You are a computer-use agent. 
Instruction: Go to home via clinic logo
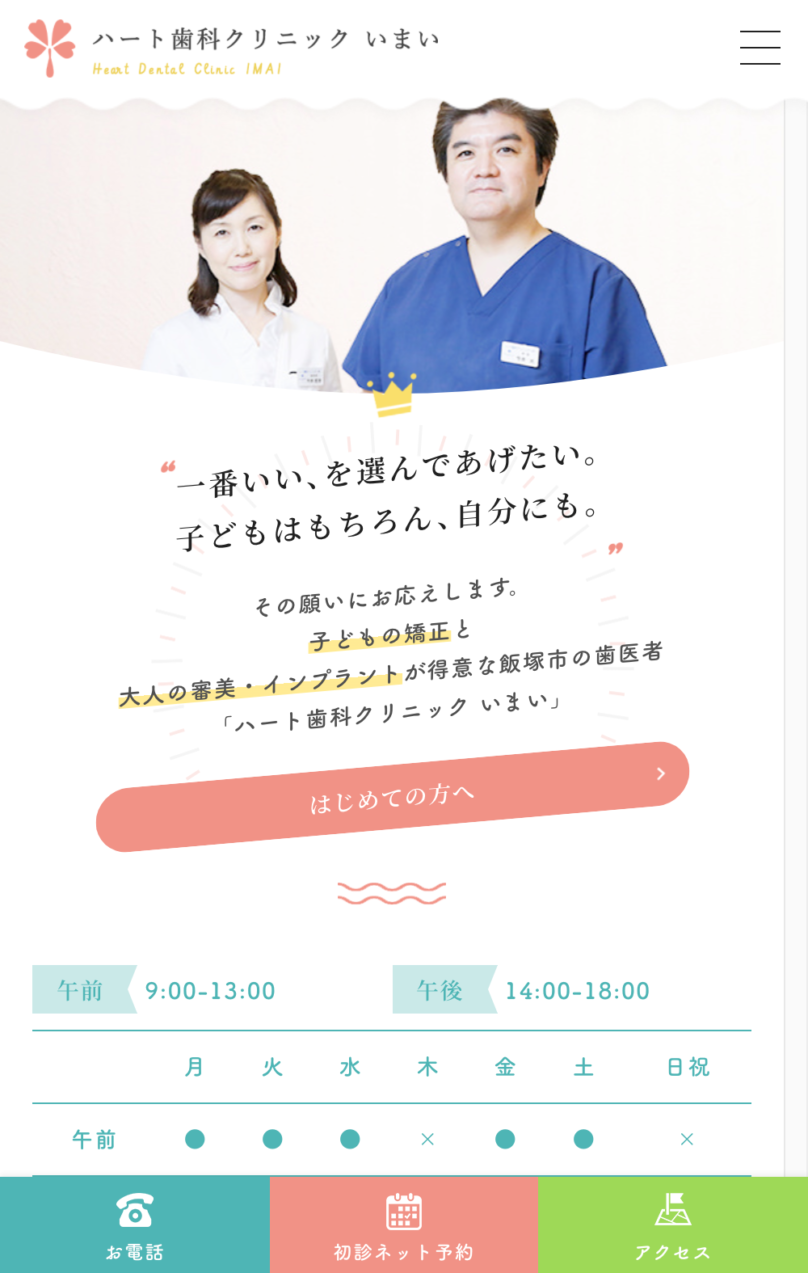point(232,48)
